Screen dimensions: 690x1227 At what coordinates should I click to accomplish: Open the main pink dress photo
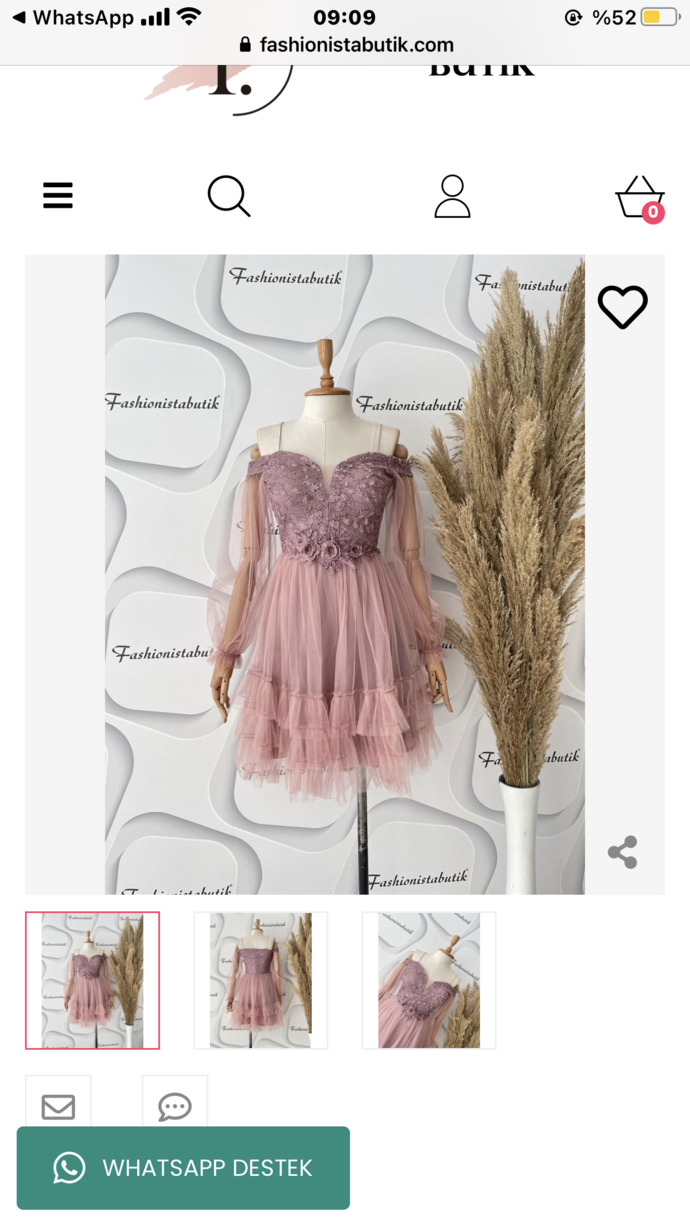[345, 574]
